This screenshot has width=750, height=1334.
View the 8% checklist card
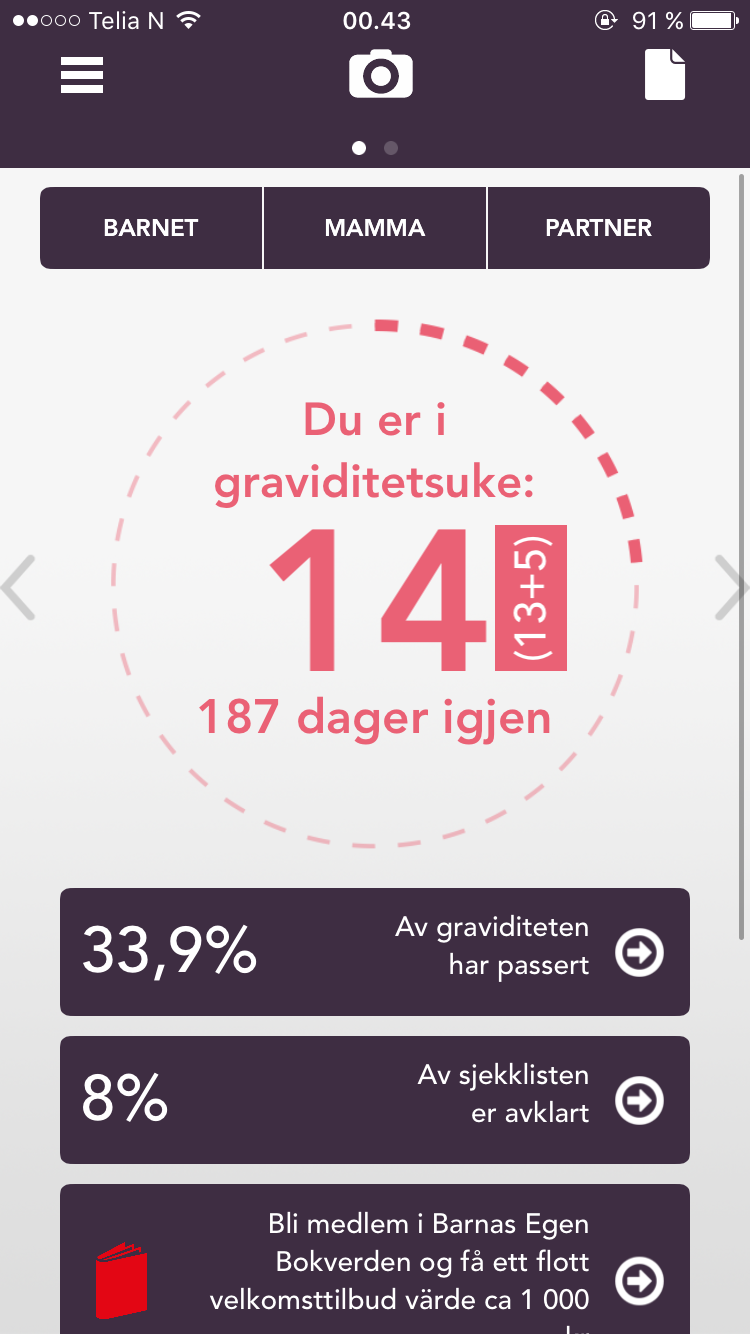(x=375, y=1100)
